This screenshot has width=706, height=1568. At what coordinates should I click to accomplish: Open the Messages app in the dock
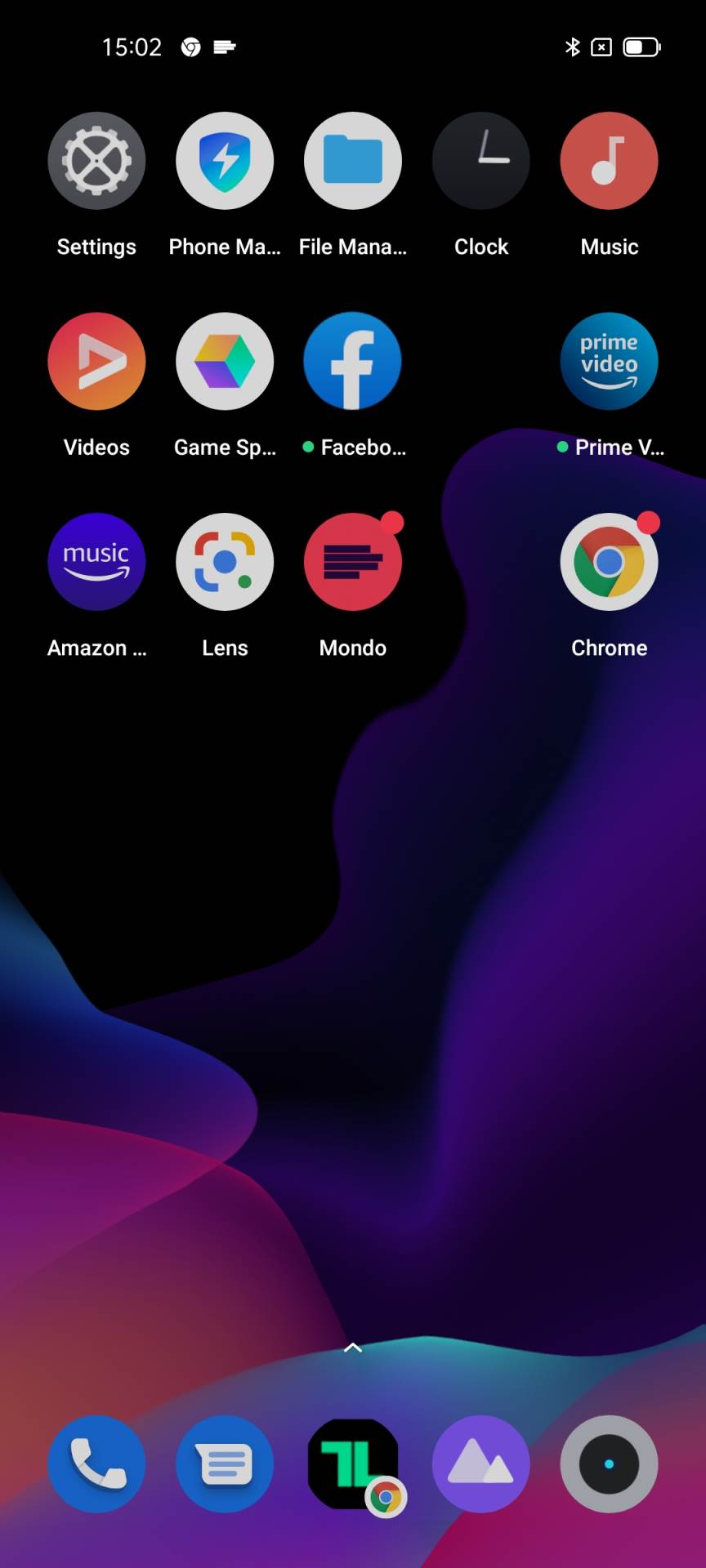(225, 1464)
